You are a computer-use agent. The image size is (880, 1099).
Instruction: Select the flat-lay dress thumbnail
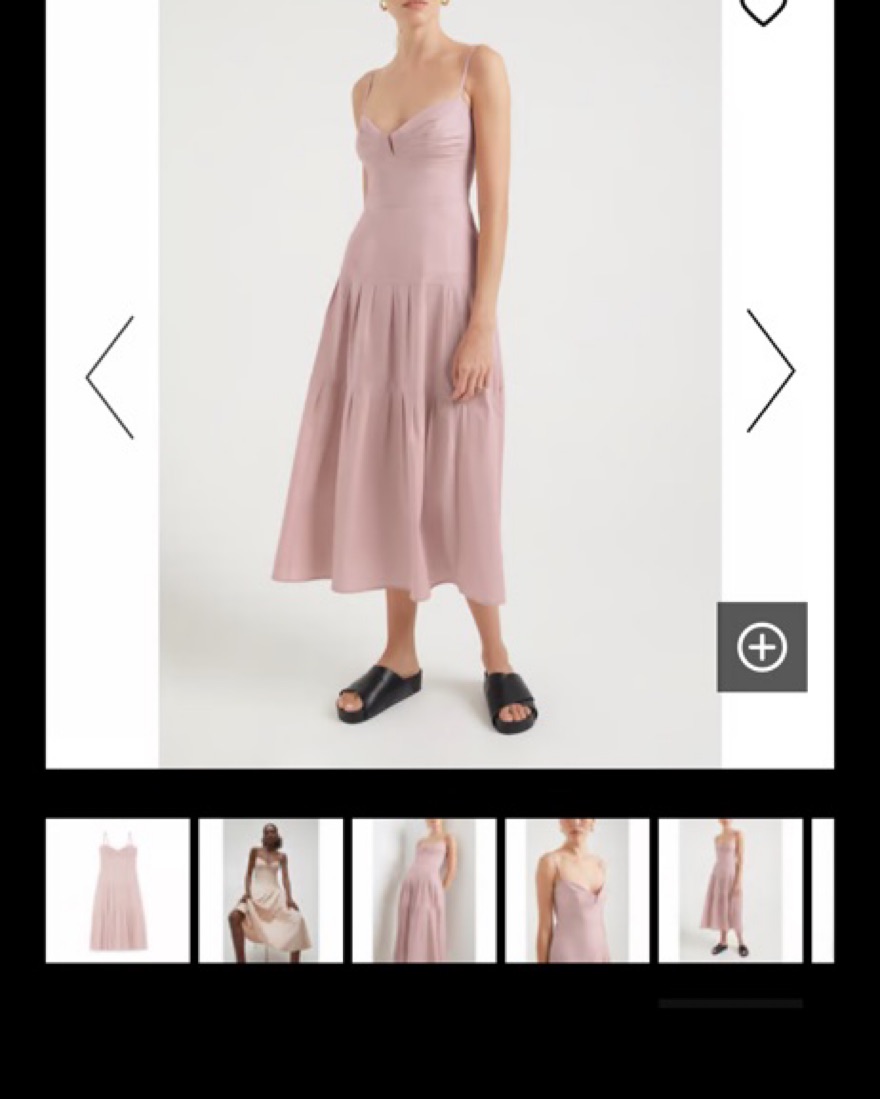click(x=118, y=891)
